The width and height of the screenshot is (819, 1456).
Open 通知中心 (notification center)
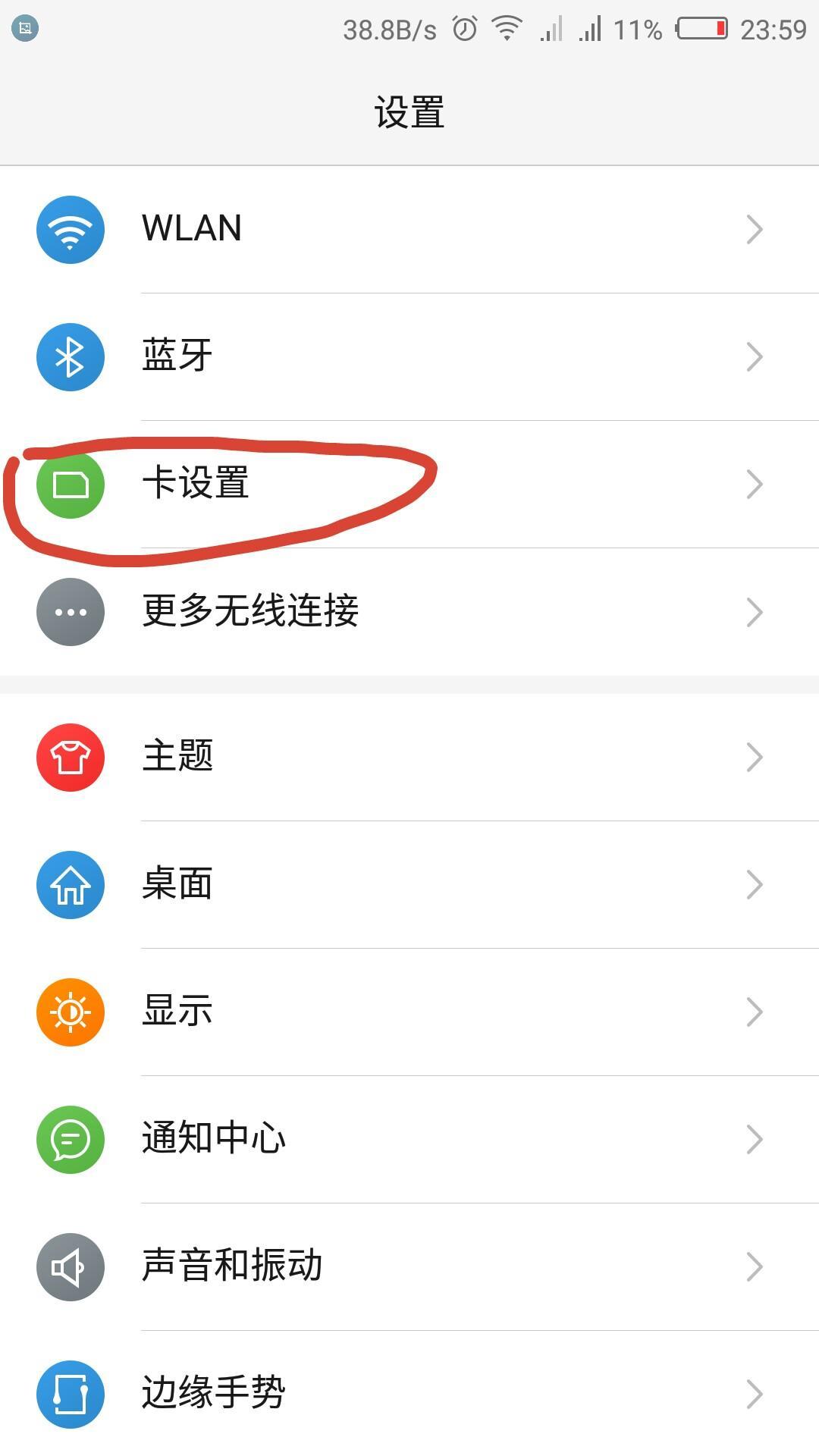click(x=409, y=1139)
